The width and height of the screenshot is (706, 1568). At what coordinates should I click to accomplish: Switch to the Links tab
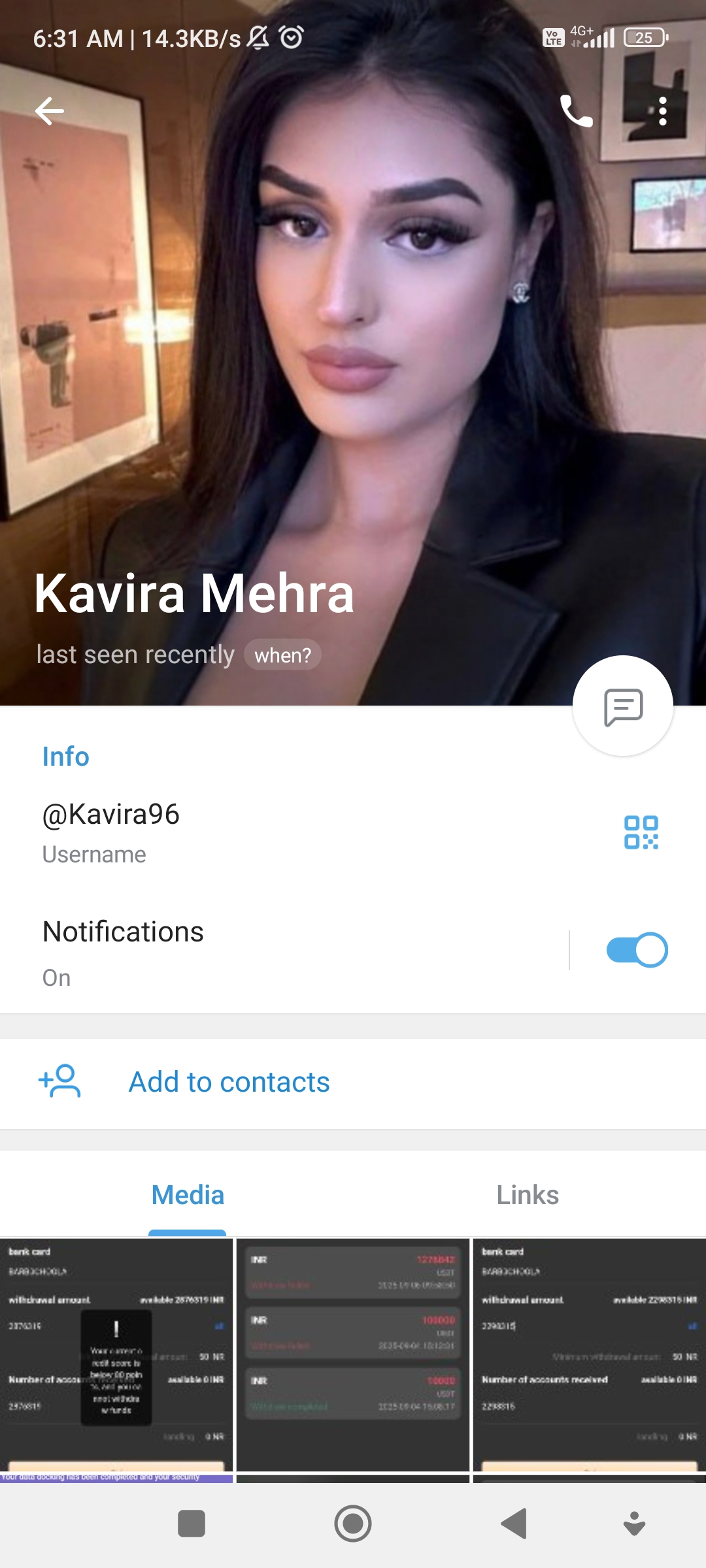tap(528, 1195)
